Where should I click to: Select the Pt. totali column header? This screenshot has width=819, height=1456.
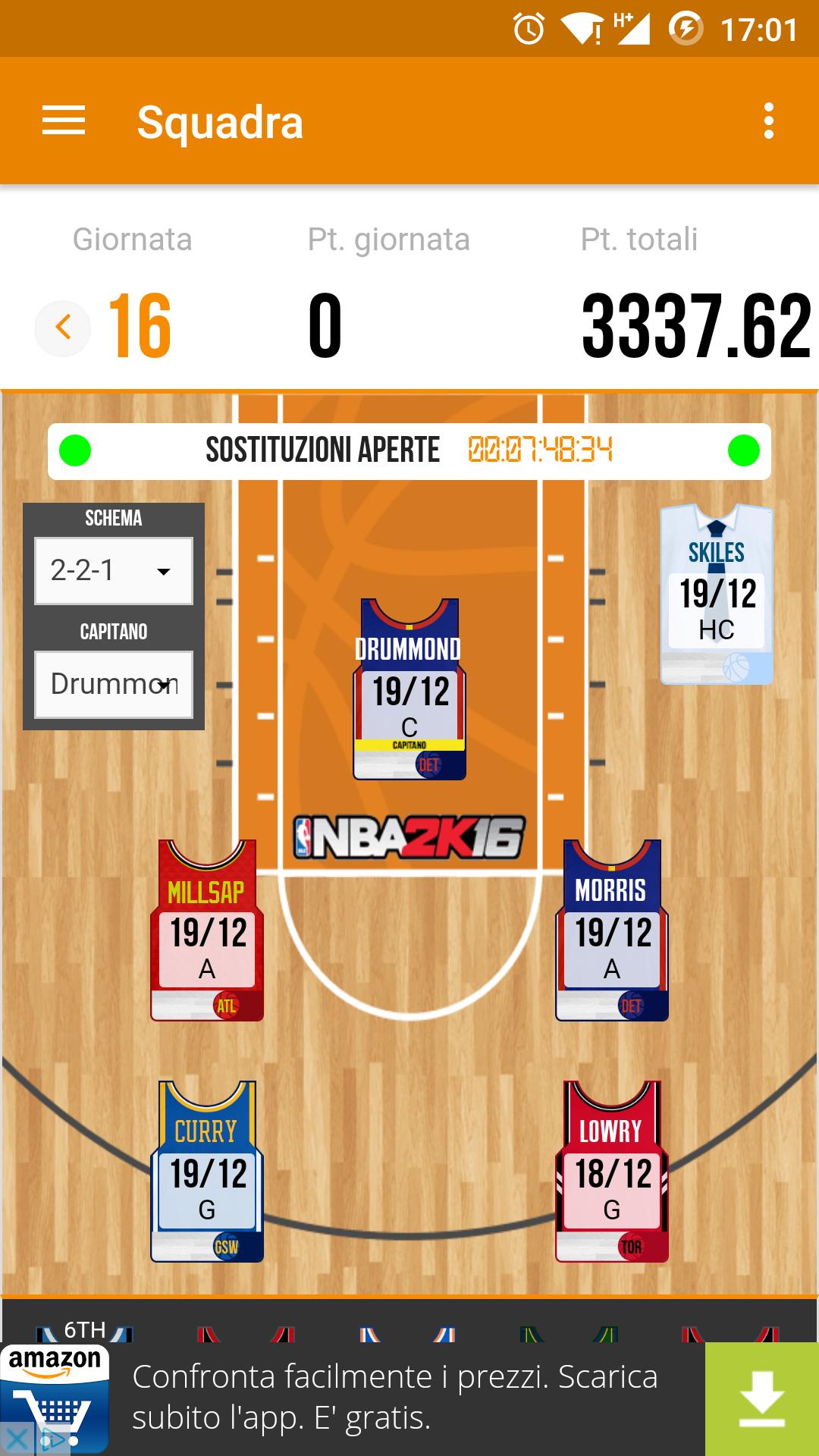[x=638, y=239]
